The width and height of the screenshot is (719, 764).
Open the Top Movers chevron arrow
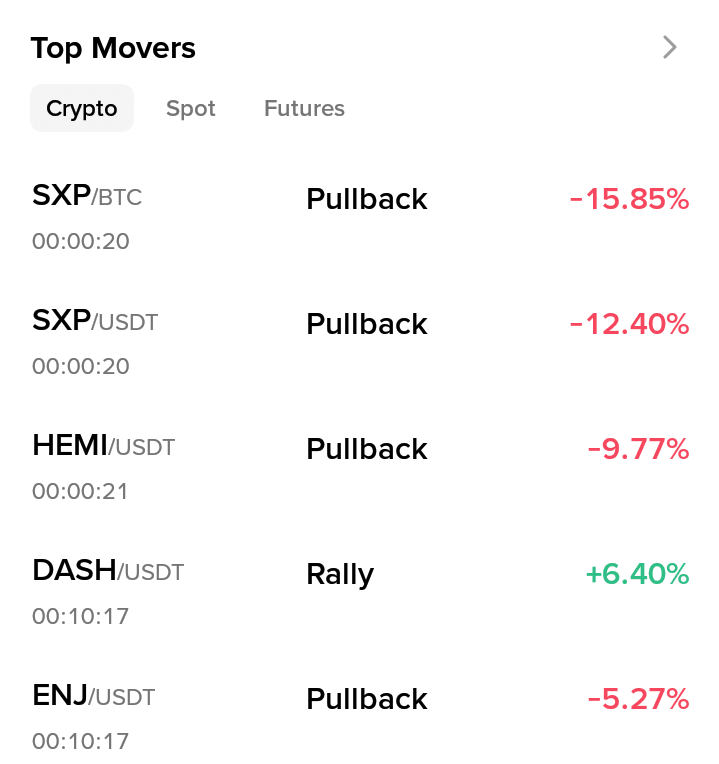click(x=670, y=47)
